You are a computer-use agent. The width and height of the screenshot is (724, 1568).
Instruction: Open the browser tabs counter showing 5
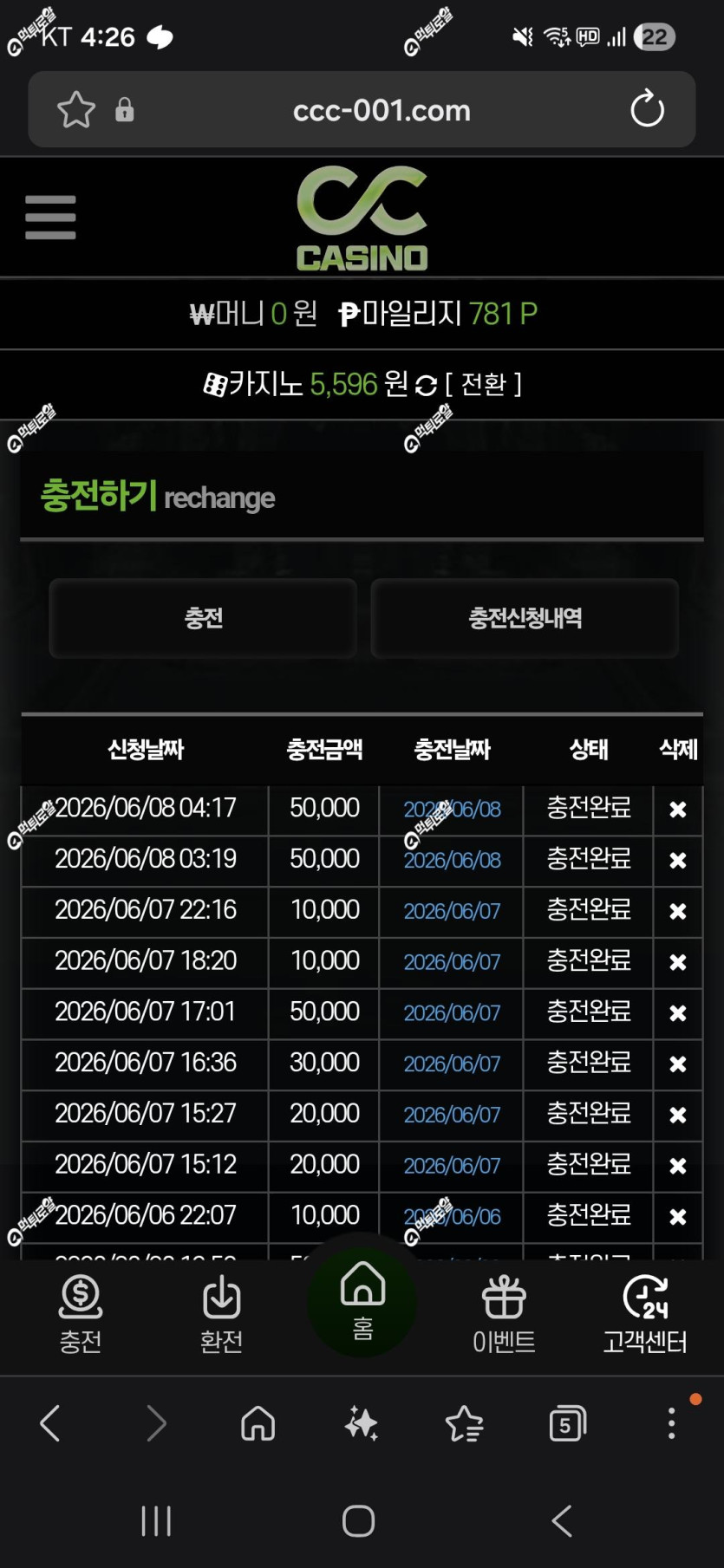pos(567,1423)
